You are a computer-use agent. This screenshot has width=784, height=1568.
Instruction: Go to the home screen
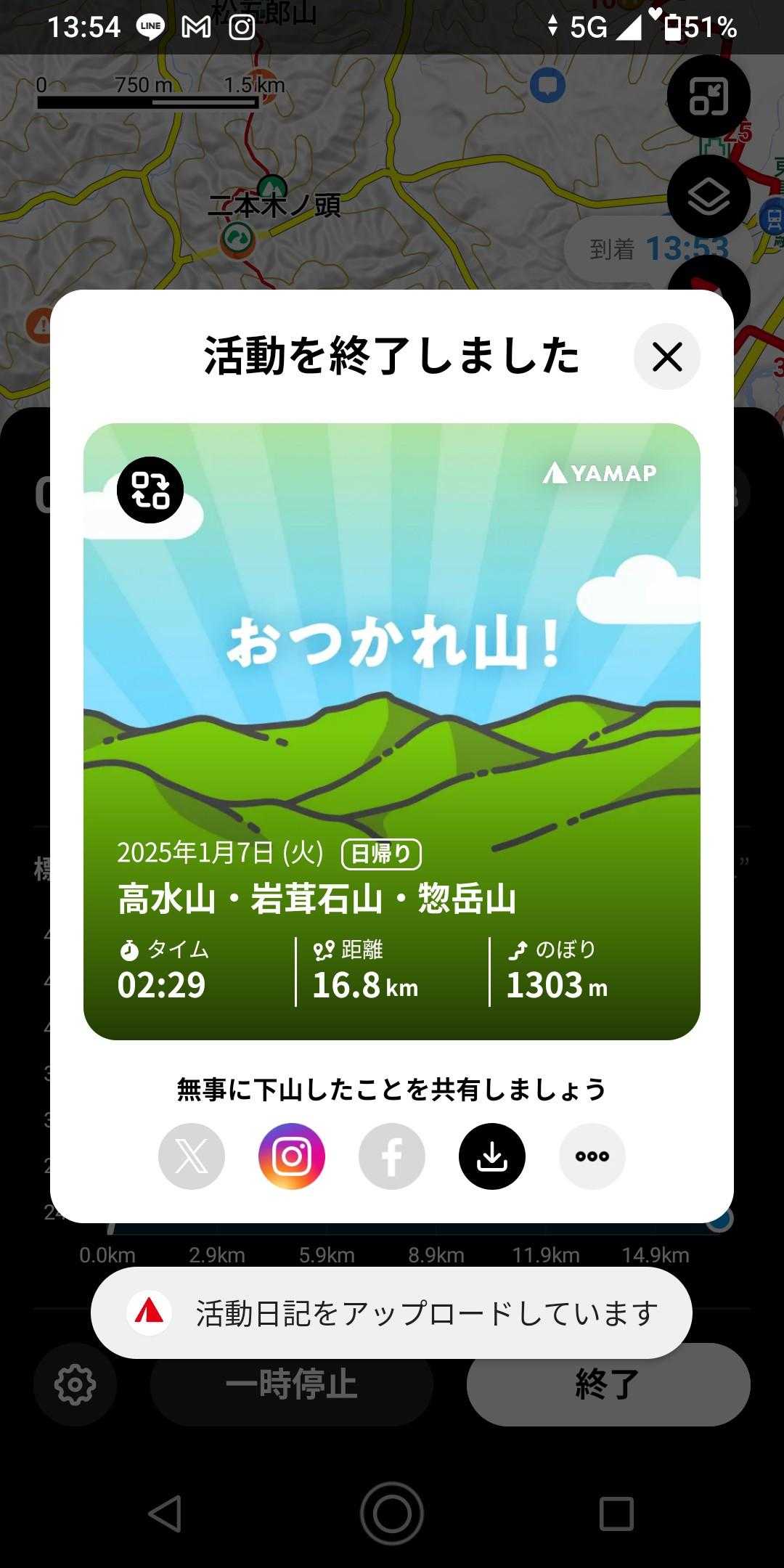pos(392,1514)
